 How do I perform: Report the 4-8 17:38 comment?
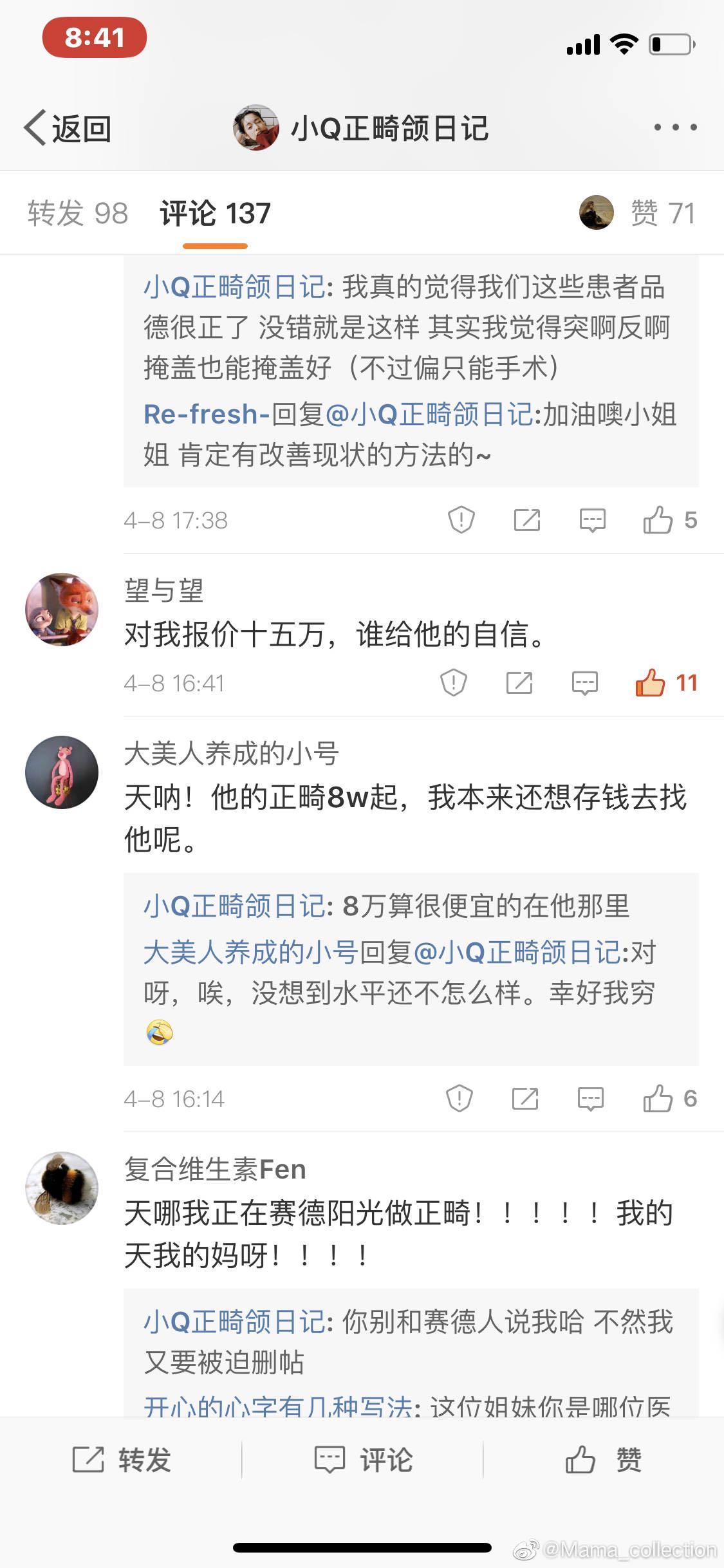(461, 520)
